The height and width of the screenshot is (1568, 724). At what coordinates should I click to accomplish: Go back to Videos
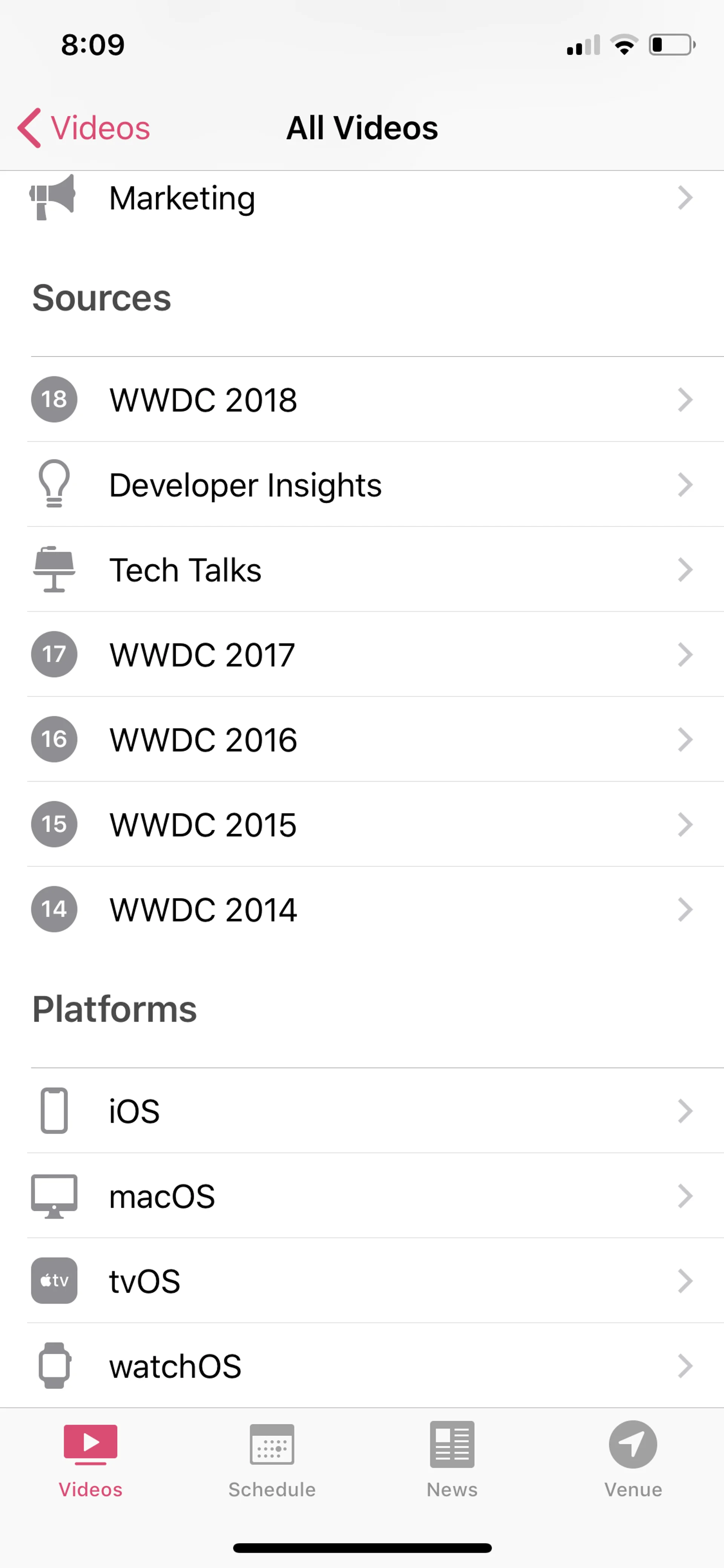tap(84, 128)
